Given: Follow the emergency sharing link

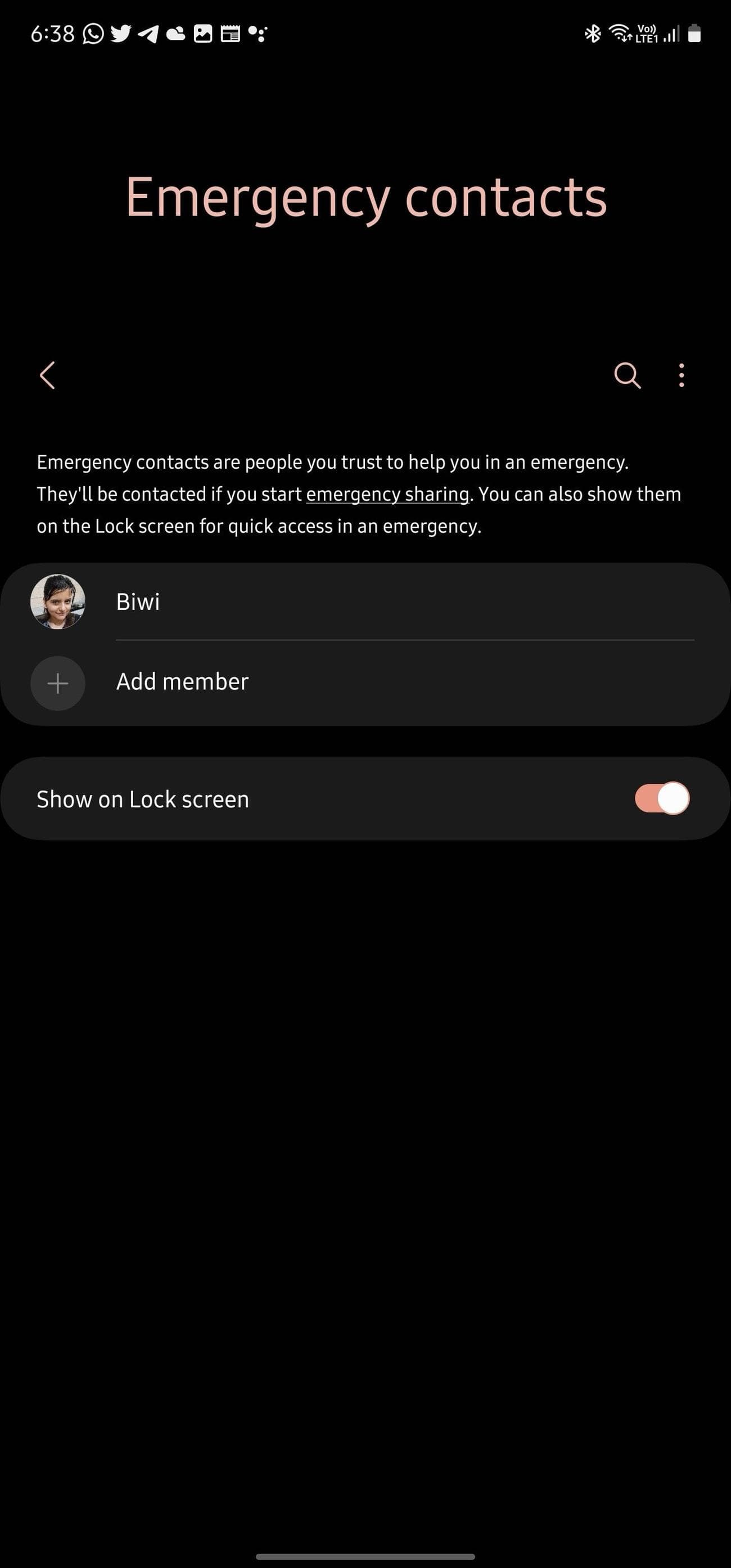Looking at the screenshot, I should coord(387,495).
